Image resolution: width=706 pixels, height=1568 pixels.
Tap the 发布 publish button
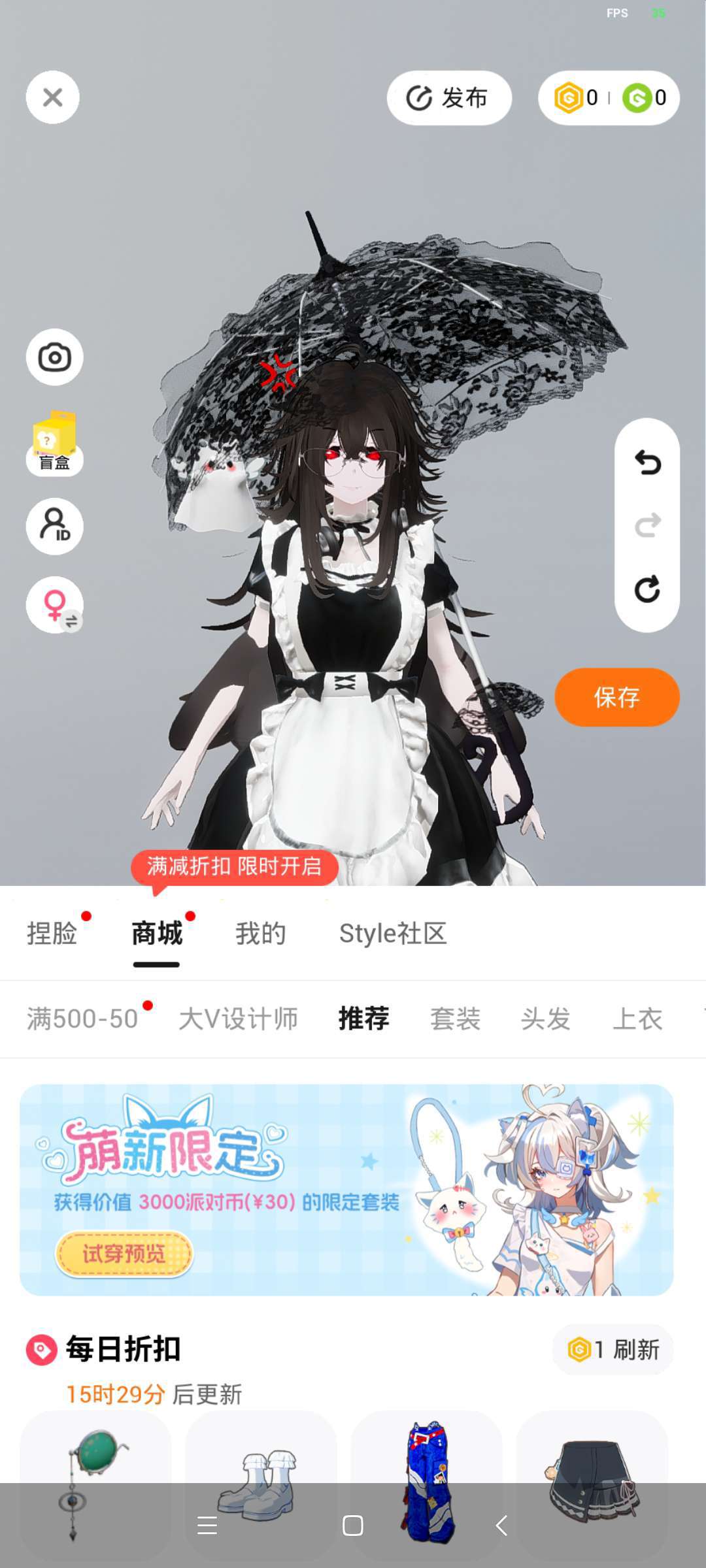click(x=448, y=98)
